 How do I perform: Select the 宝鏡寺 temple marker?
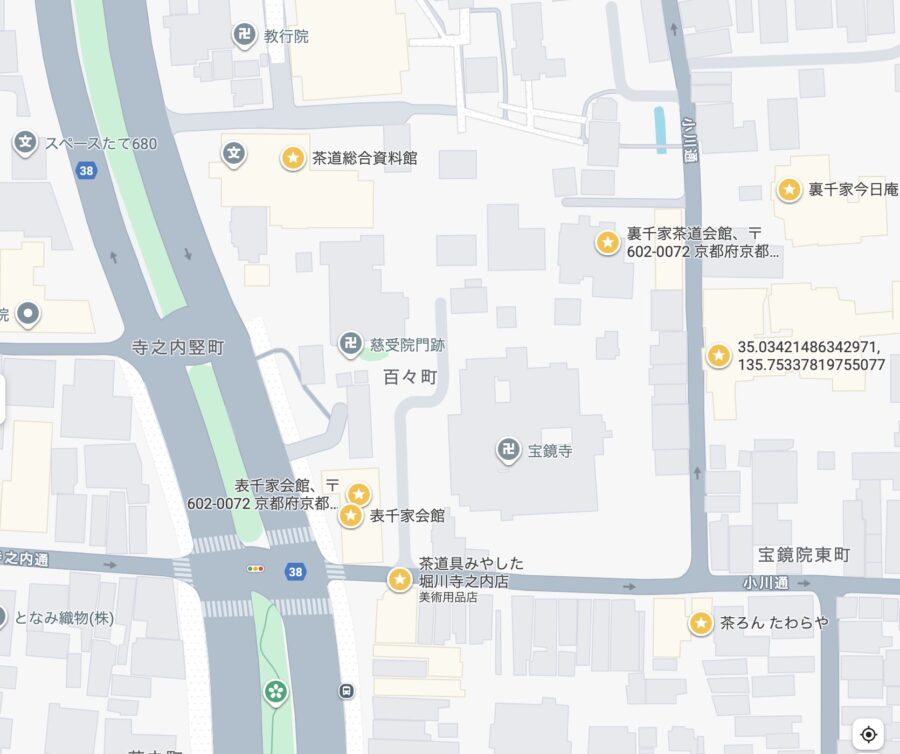click(x=509, y=450)
